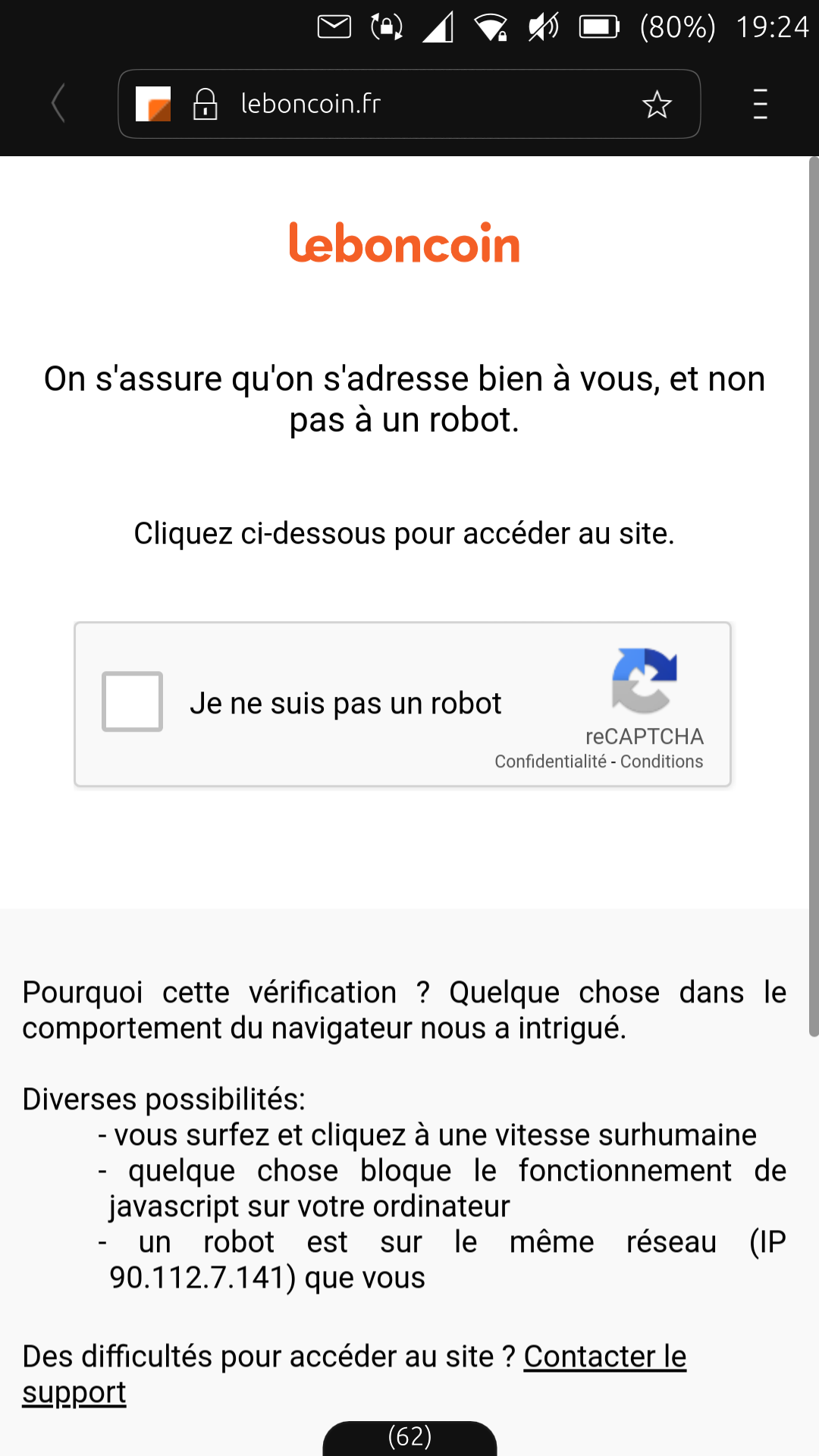Tap the new mail notification icon
Viewport: 819px width, 1456px height.
[x=334, y=27]
